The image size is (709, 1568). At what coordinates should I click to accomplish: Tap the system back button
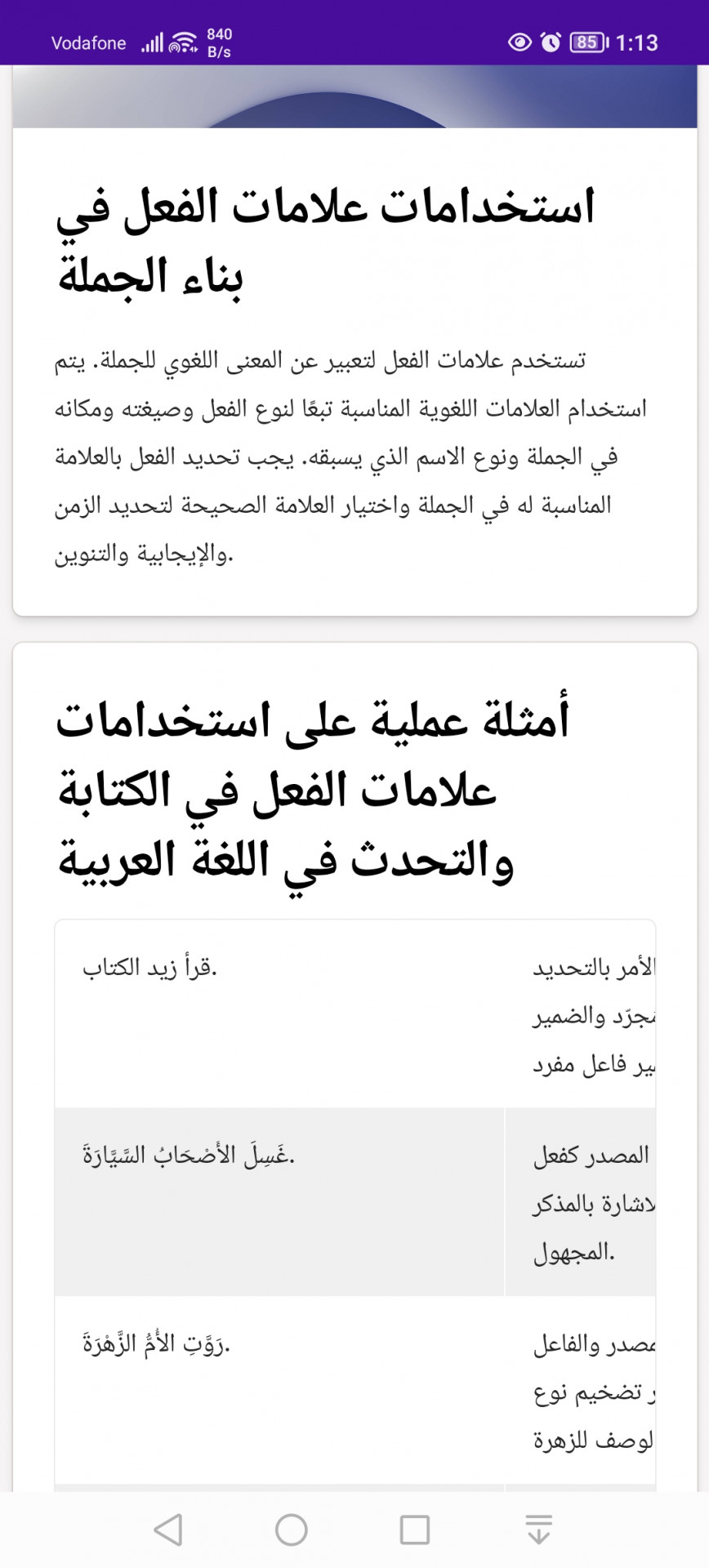pyautogui.click(x=168, y=1530)
